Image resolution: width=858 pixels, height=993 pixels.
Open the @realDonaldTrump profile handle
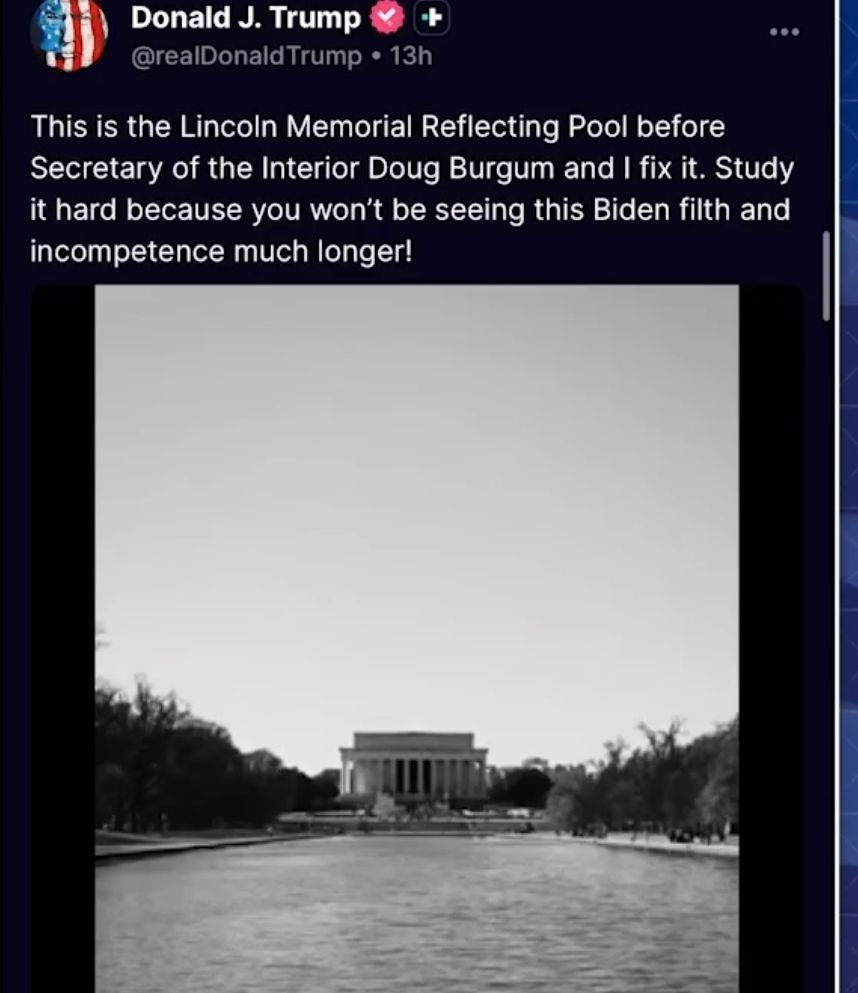pos(246,56)
